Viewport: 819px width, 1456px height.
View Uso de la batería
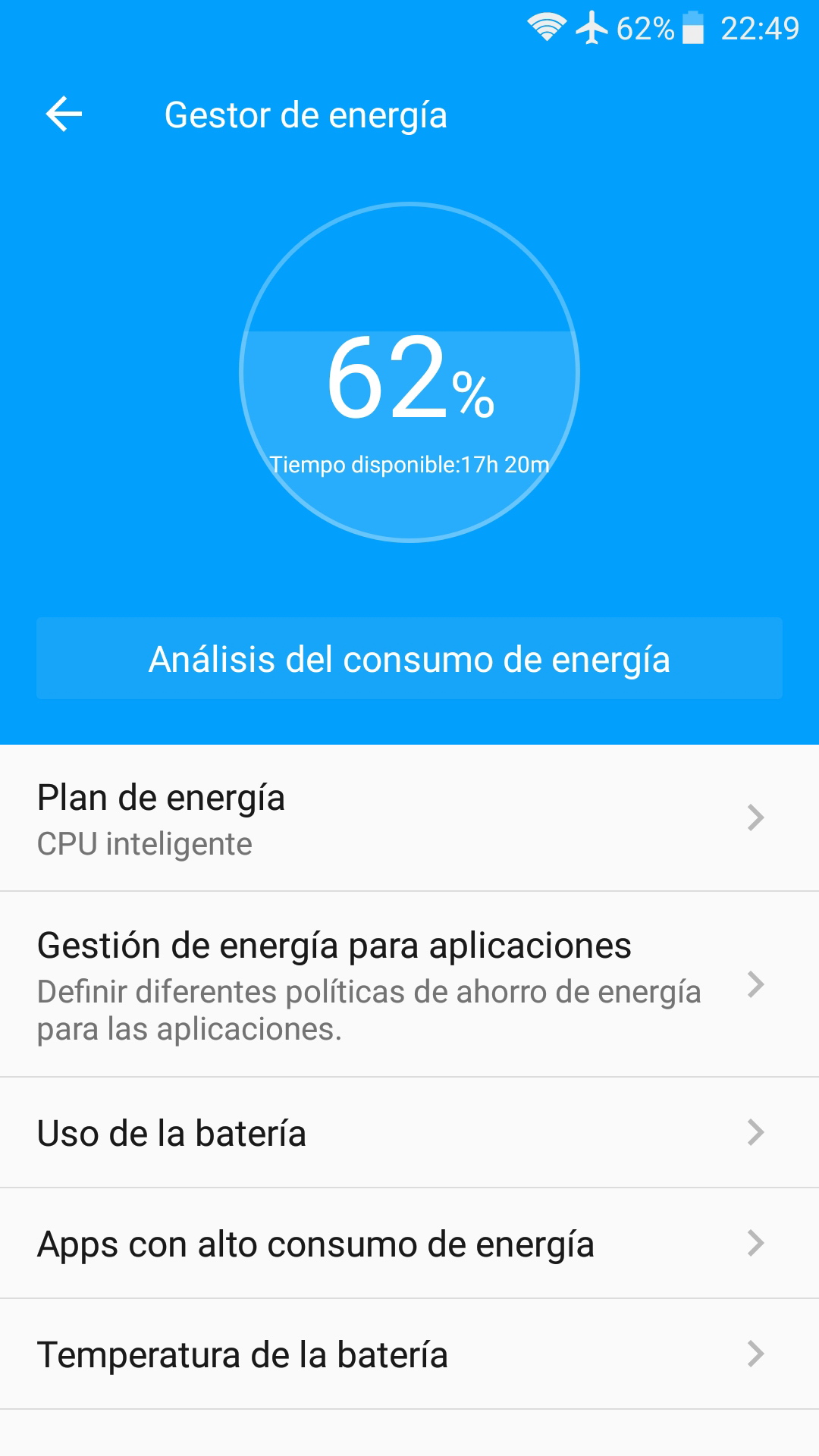click(409, 1133)
